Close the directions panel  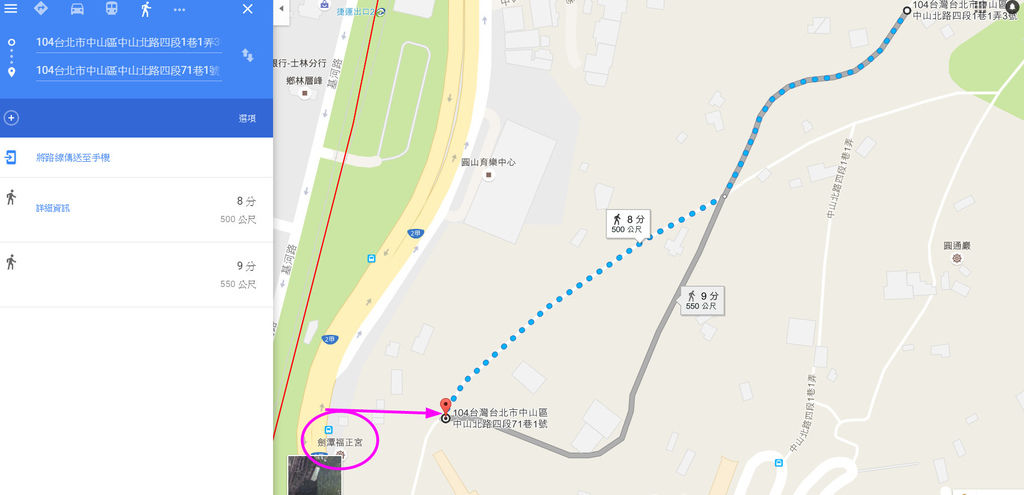[248, 9]
